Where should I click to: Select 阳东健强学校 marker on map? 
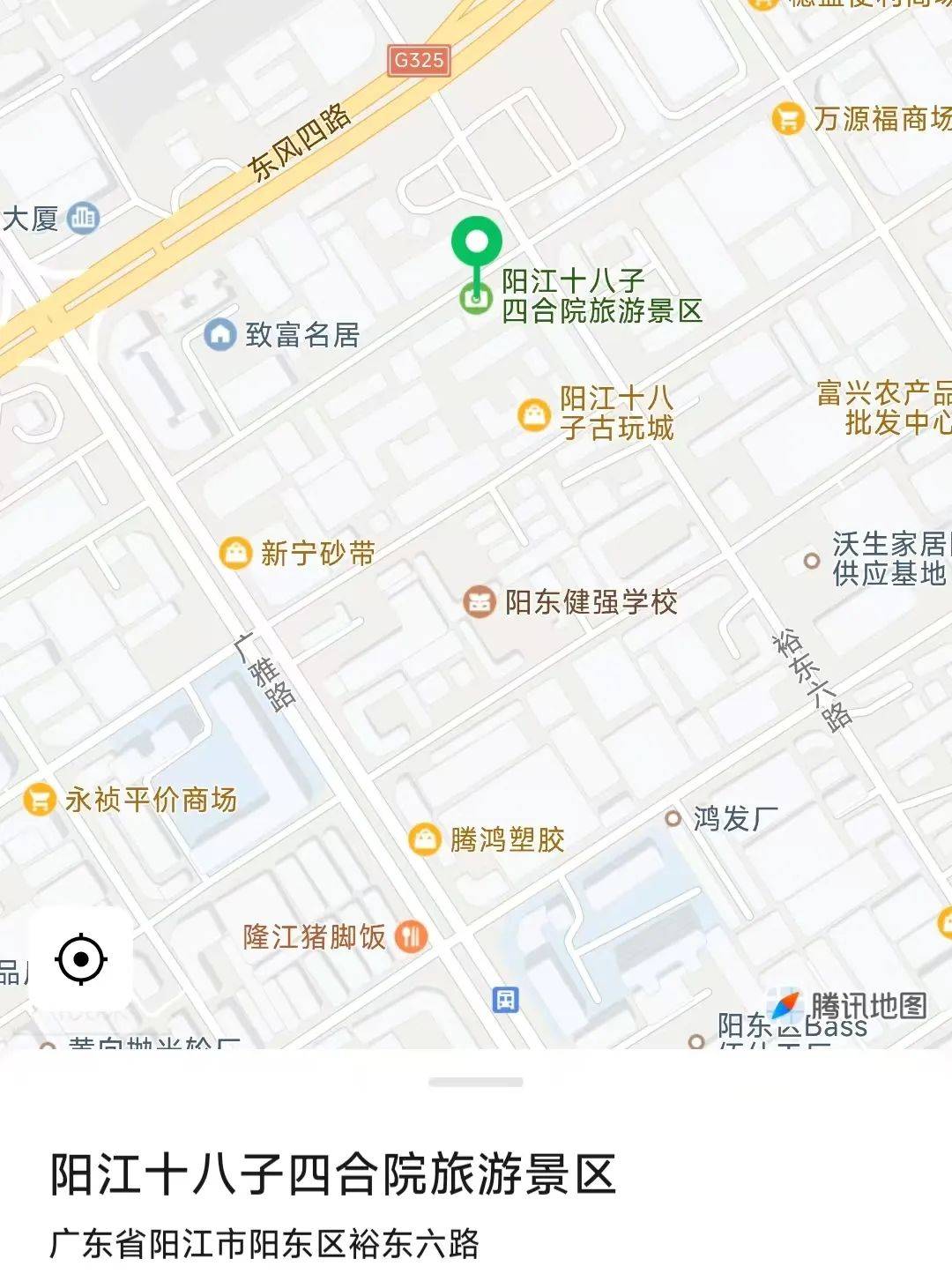480,602
